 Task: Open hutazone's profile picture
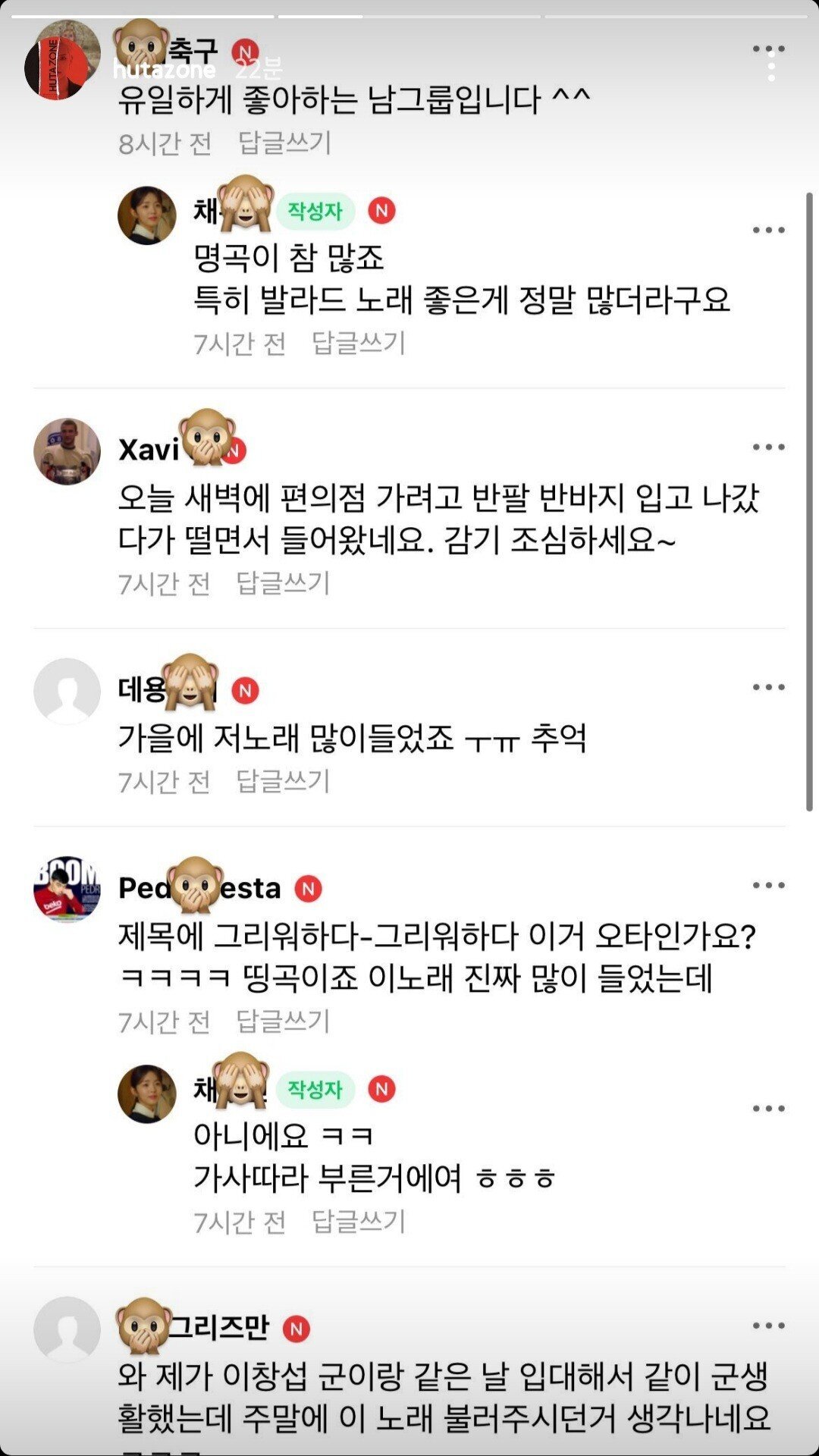[57, 68]
